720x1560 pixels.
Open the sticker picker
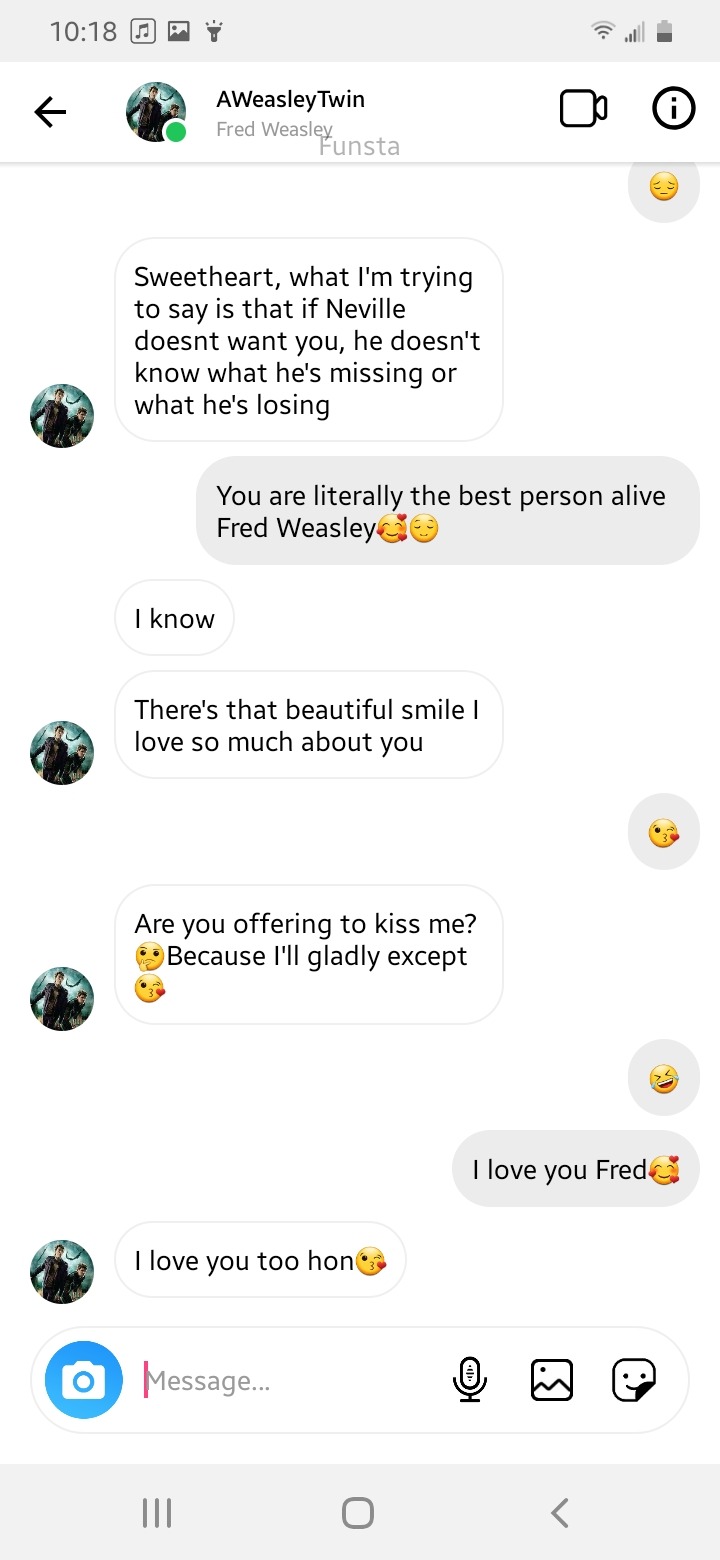pyautogui.click(x=633, y=1380)
